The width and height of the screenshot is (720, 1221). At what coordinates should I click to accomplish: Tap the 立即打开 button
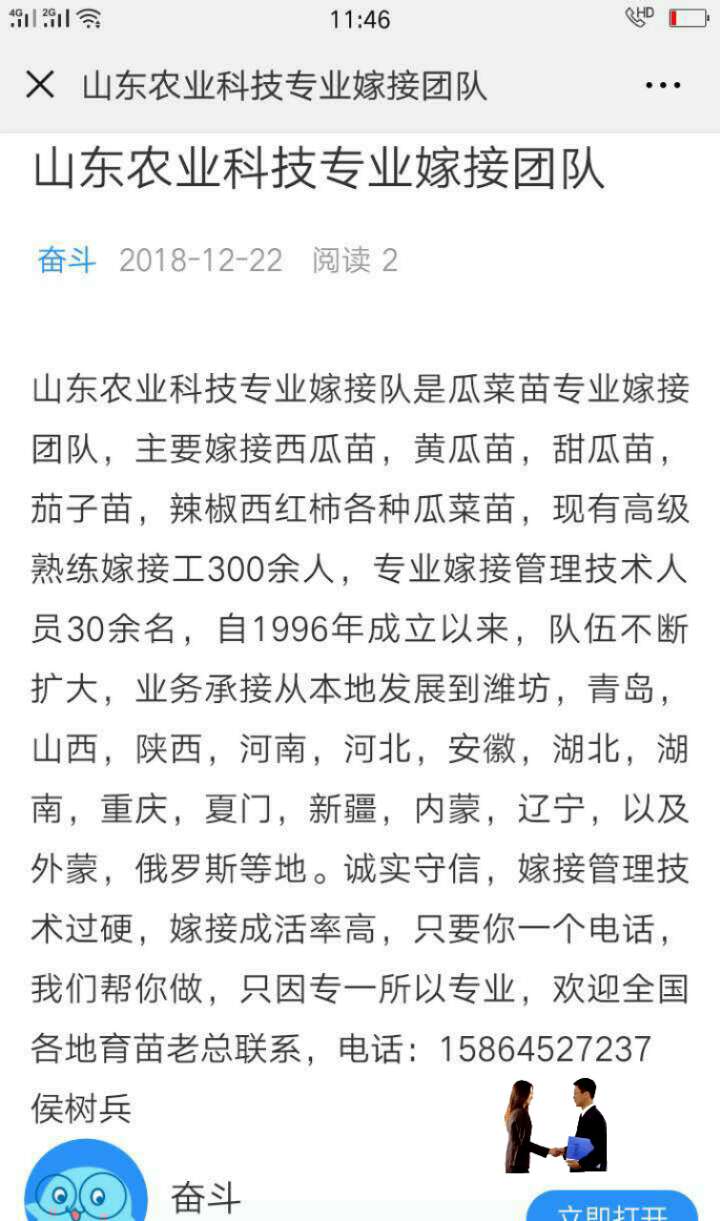point(612,1209)
